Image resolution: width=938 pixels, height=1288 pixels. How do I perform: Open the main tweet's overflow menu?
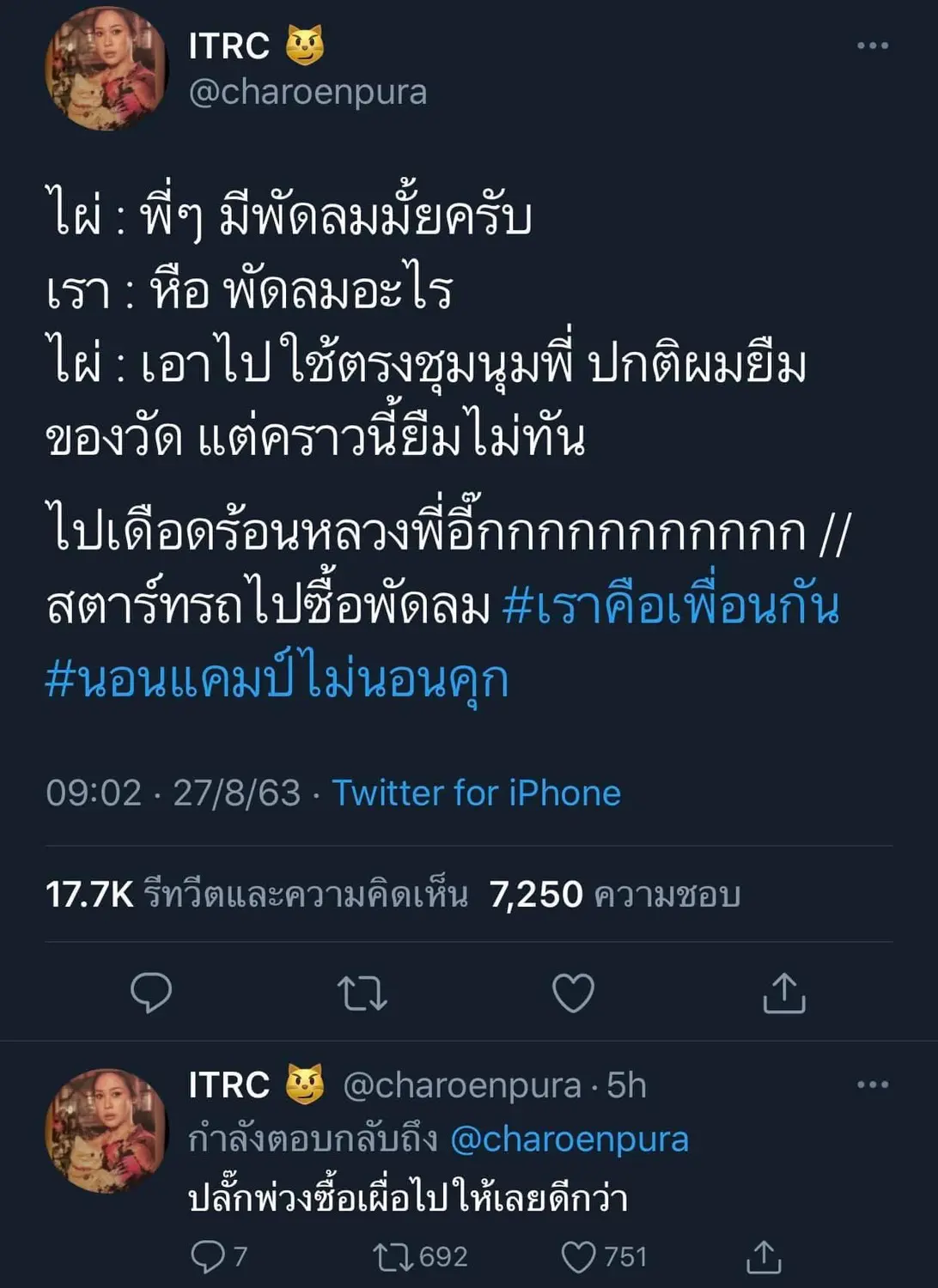point(872,46)
